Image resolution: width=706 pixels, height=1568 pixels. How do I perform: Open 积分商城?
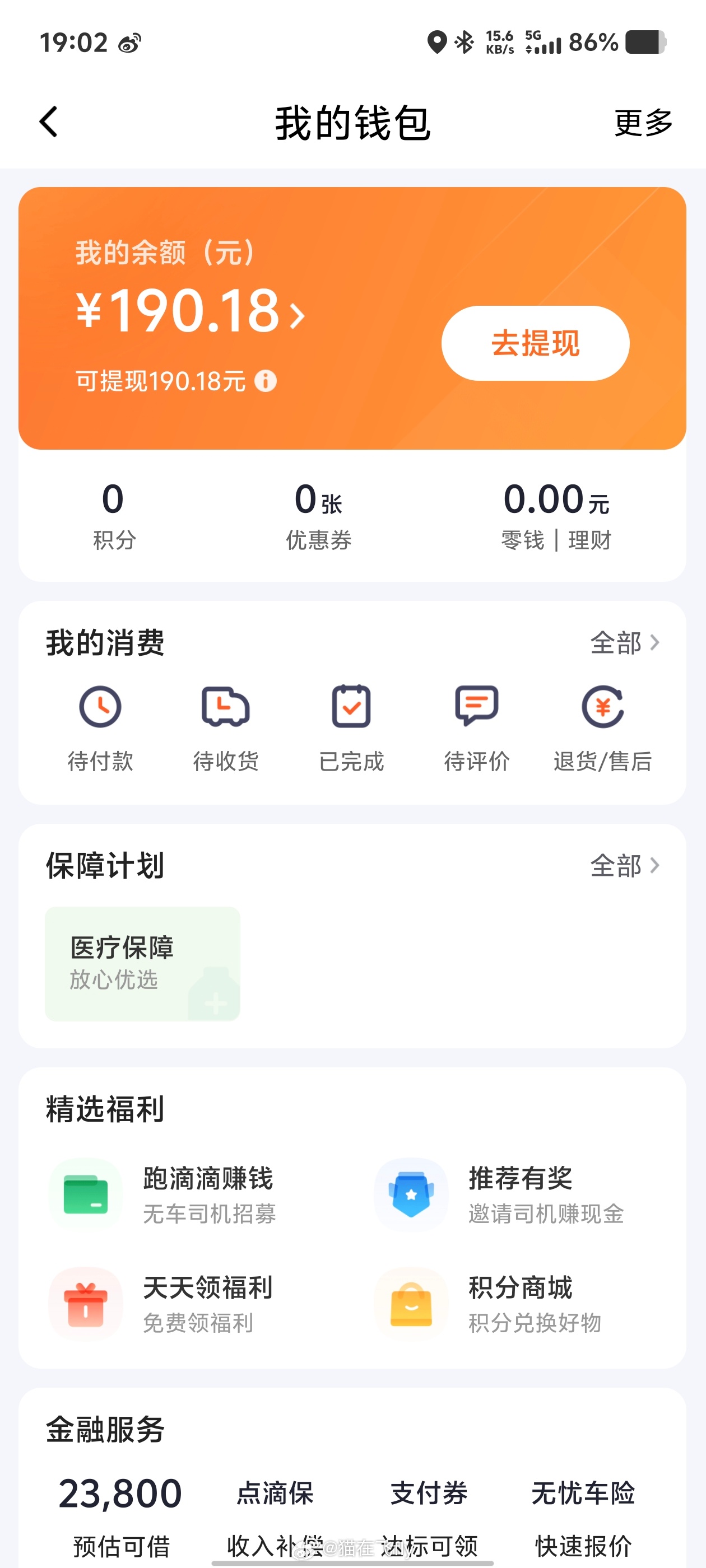pos(489,1304)
